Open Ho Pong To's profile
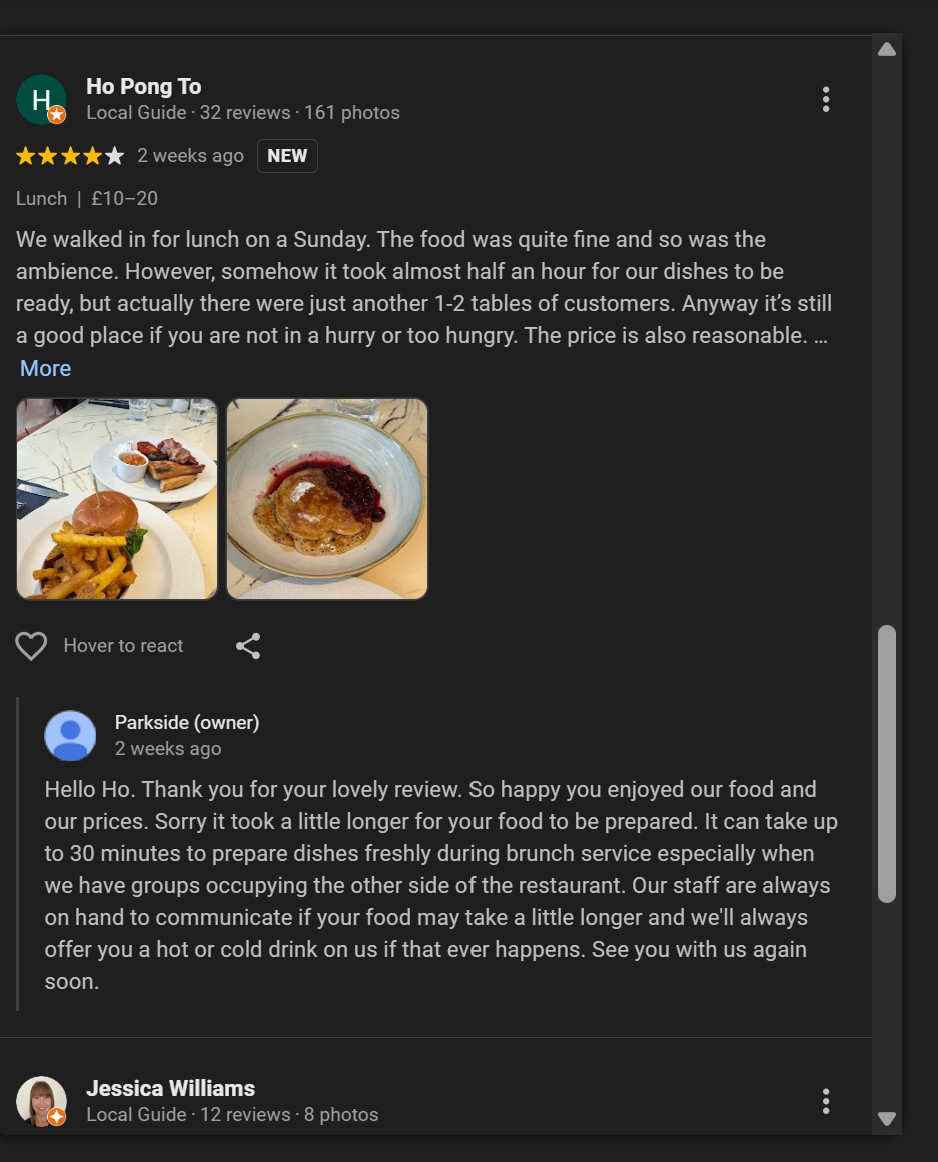This screenshot has width=938, height=1162. pos(143,87)
